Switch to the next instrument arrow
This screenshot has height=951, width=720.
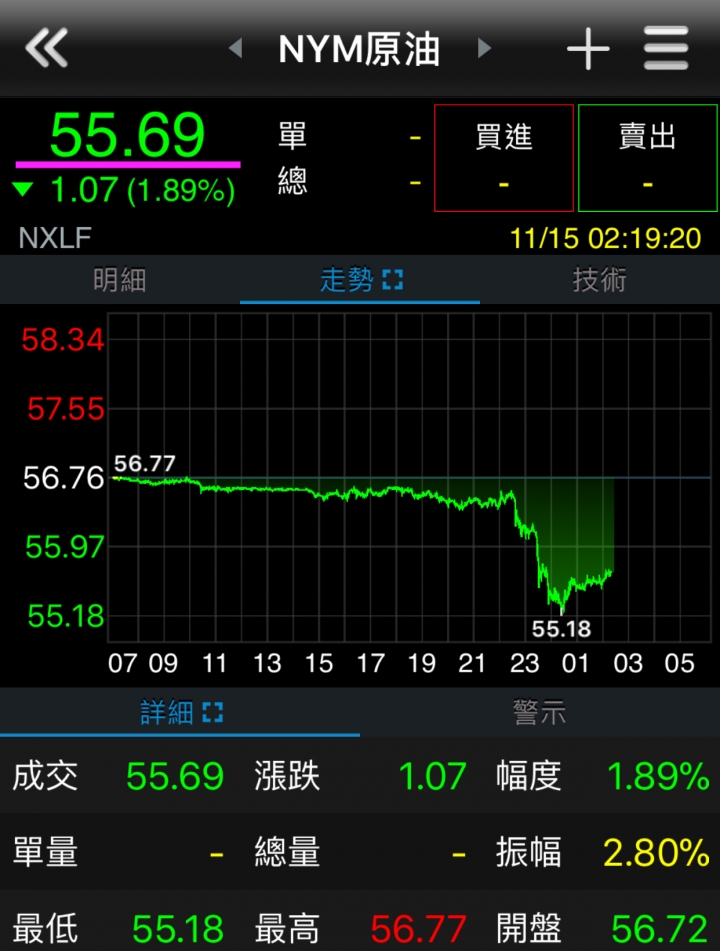tap(485, 48)
